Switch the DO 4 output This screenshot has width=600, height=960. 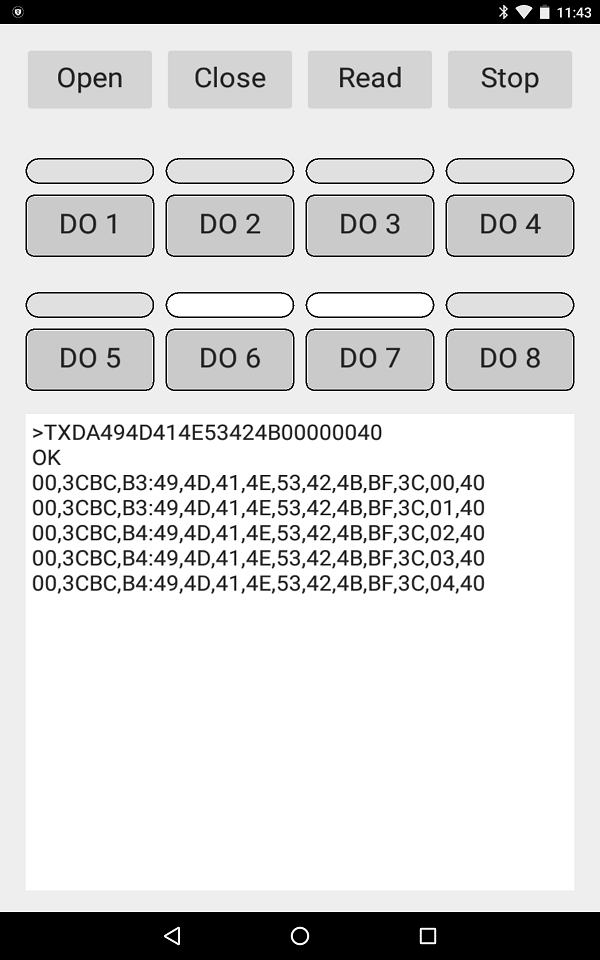510,225
